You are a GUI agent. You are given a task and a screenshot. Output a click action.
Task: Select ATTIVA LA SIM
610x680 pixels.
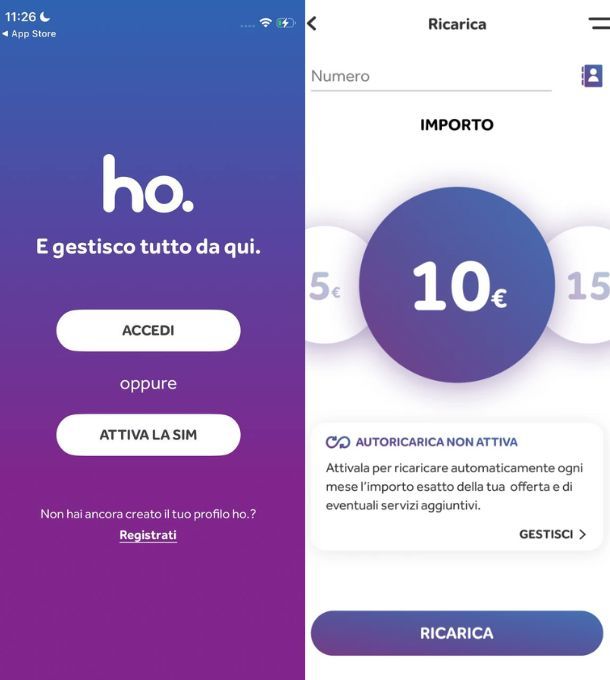click(148, 435)
